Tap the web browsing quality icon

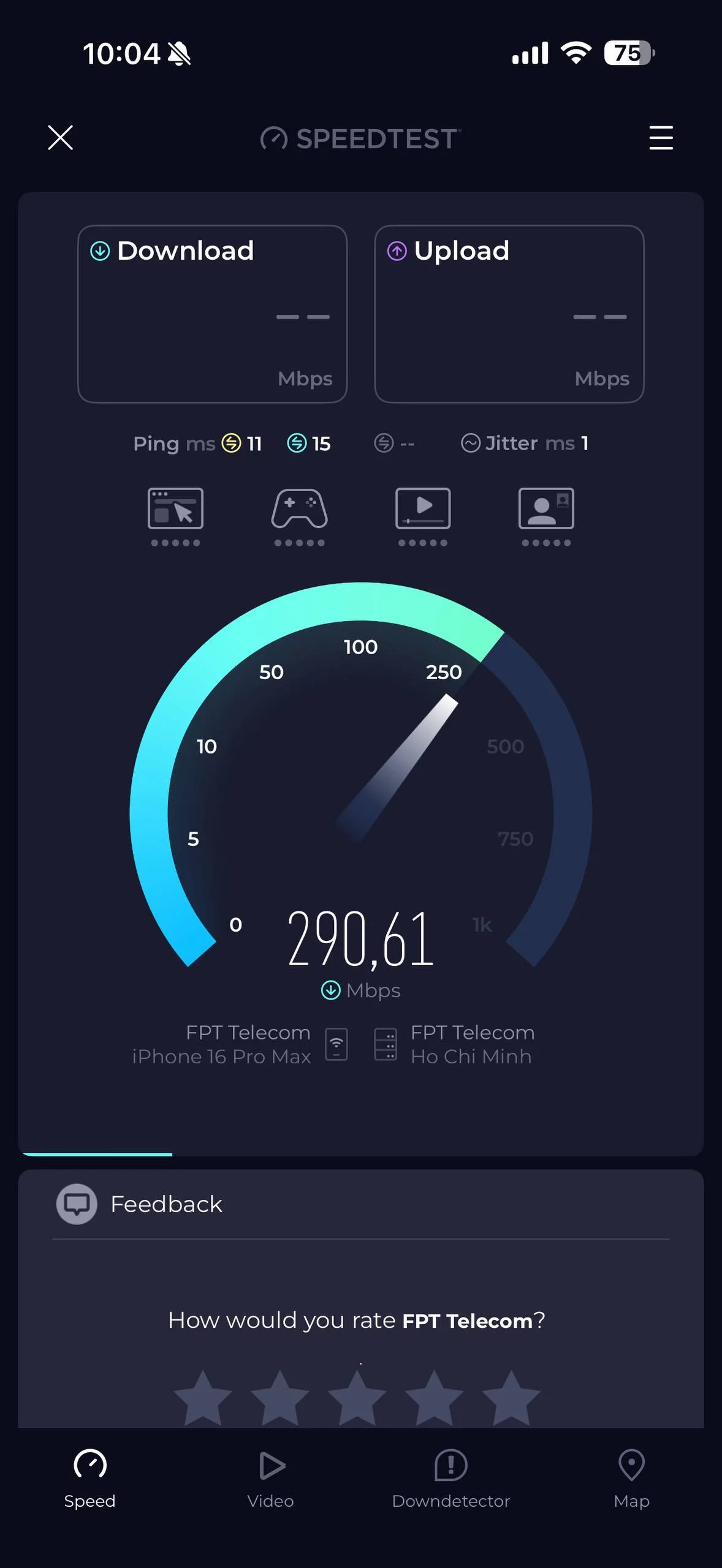coord(175,509)
